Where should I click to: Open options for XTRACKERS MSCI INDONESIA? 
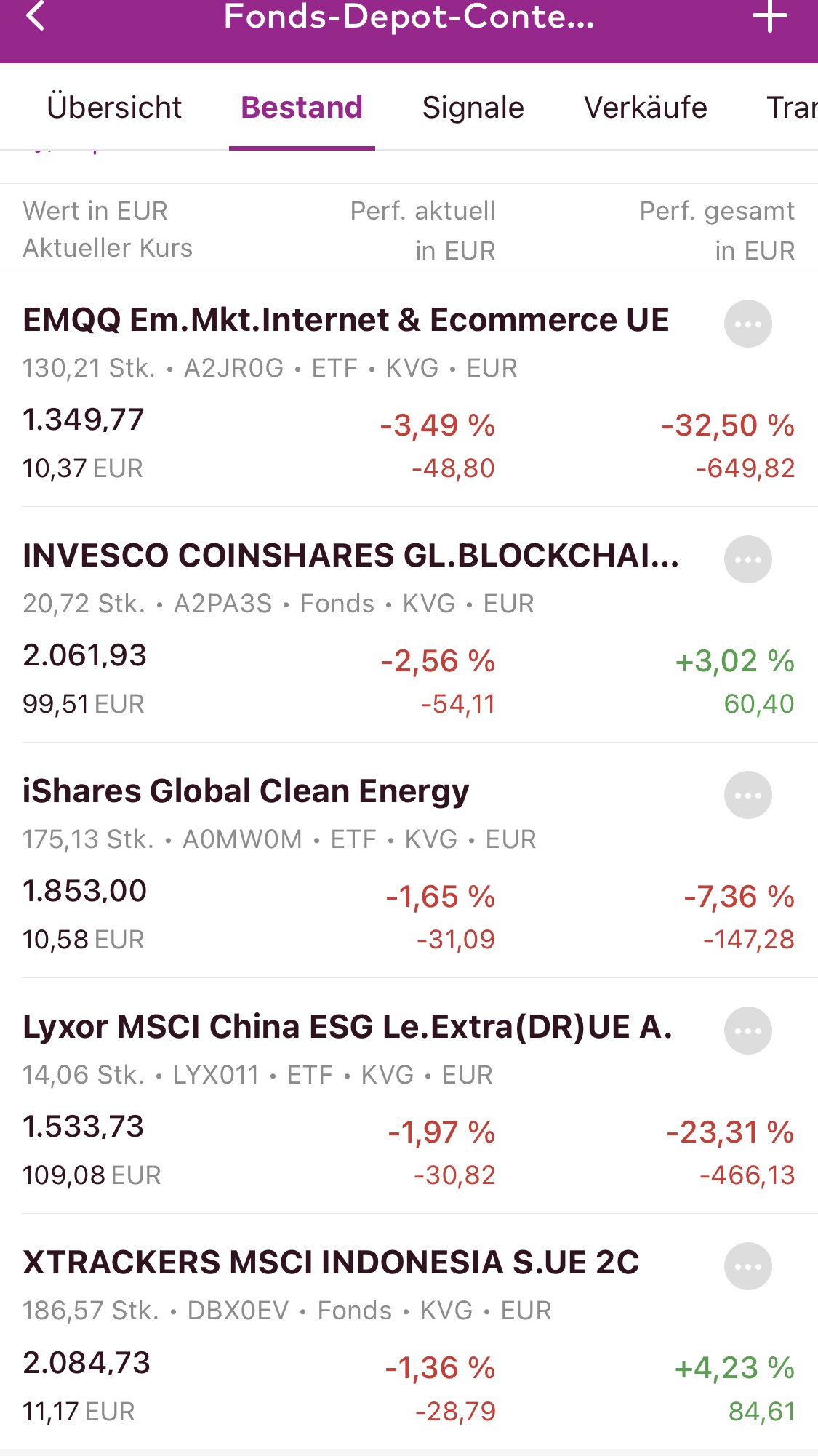(747, 1266)
